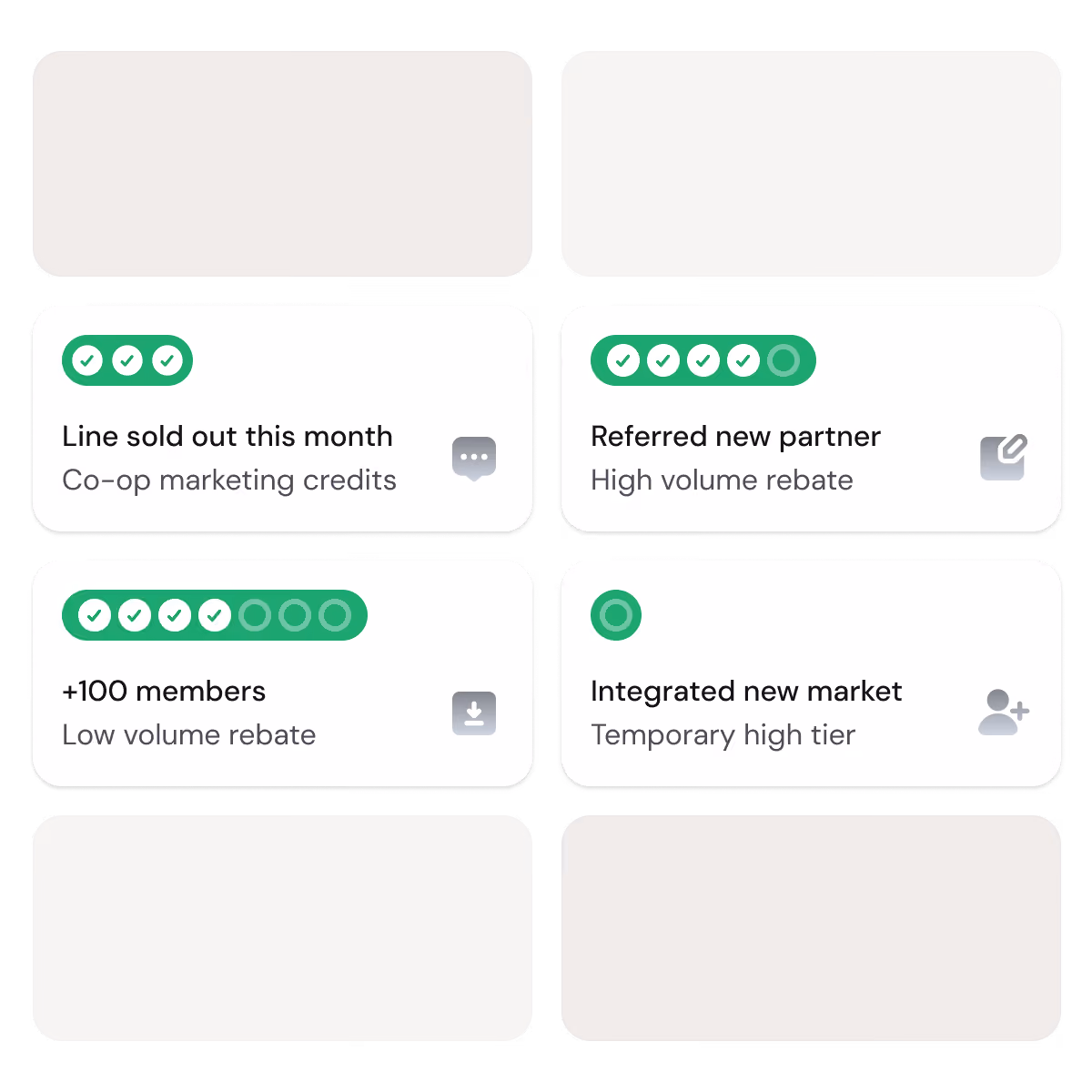1092x1092 pixels.
Task: Open the +100 members card
Action: 282,673
